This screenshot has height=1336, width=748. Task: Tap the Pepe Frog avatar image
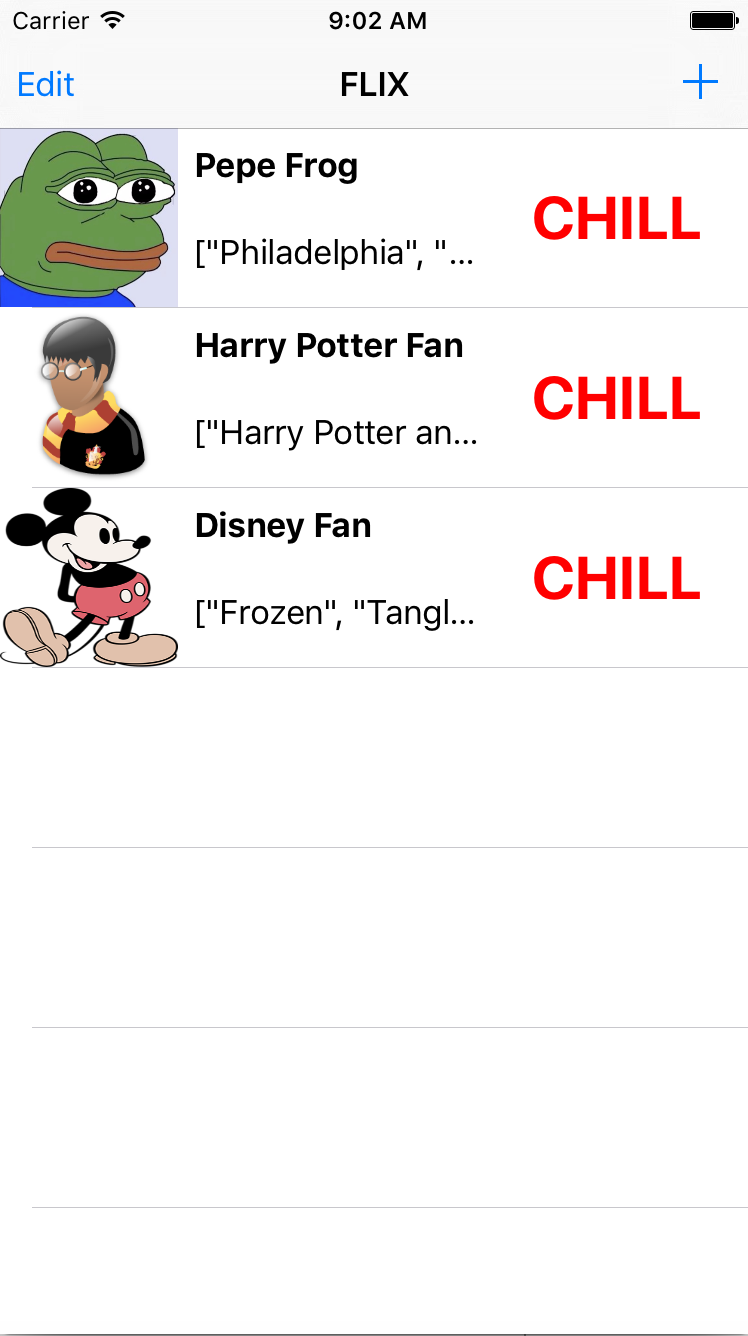(x=88, y=217)
